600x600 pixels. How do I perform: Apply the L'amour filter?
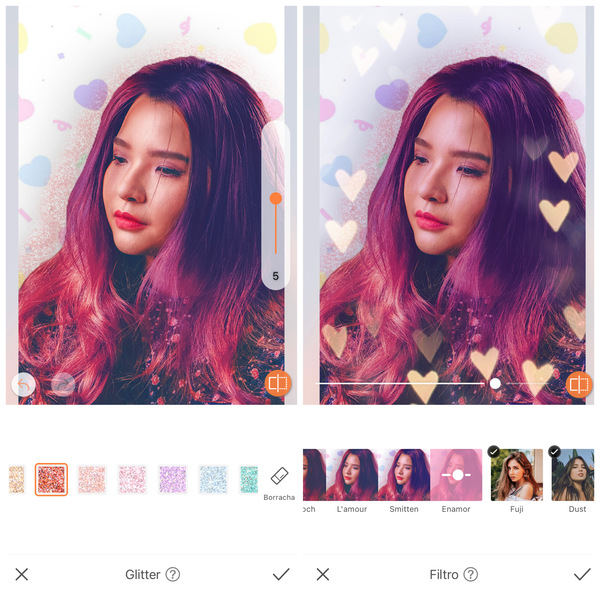[351, 475]
